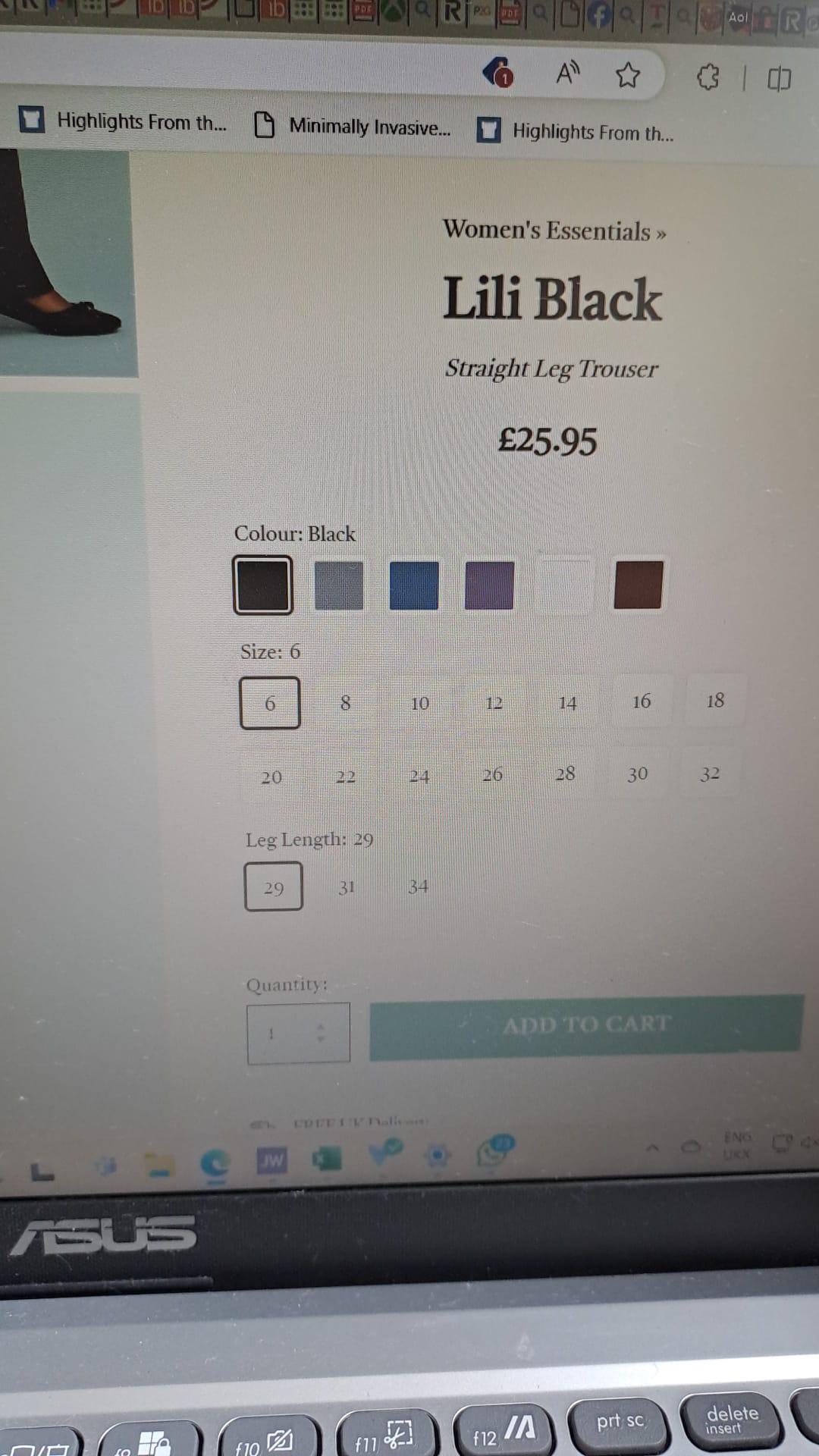Choose size 18
819x1456 pixels.
715,700
